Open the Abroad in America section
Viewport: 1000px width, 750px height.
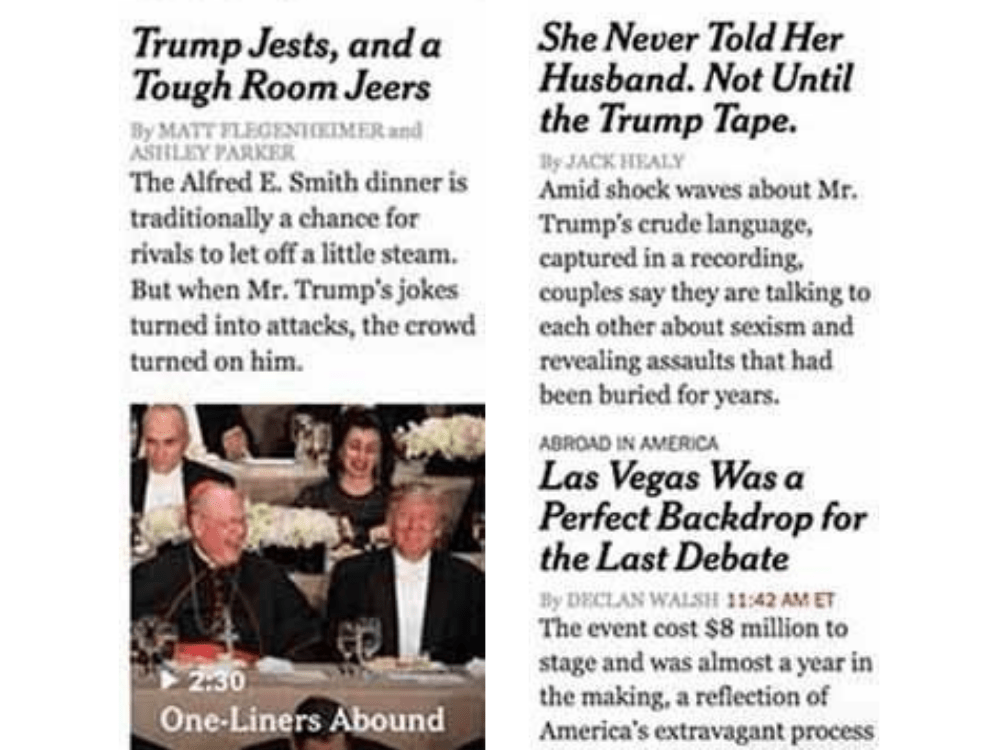tap(628, 443)
